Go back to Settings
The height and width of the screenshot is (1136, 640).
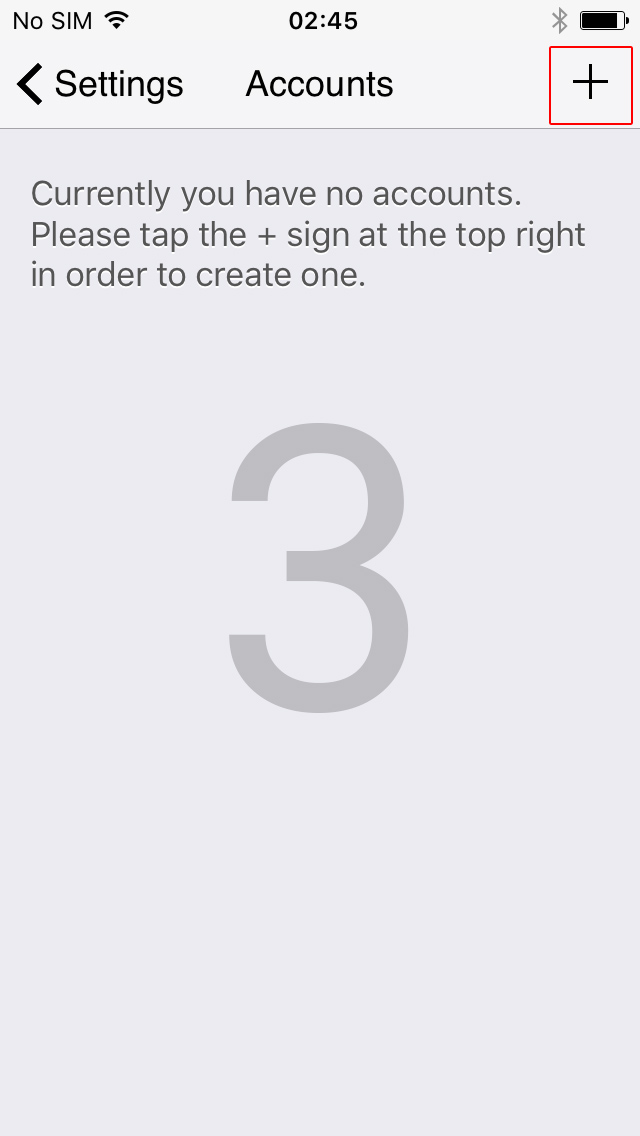click(100, 84)
